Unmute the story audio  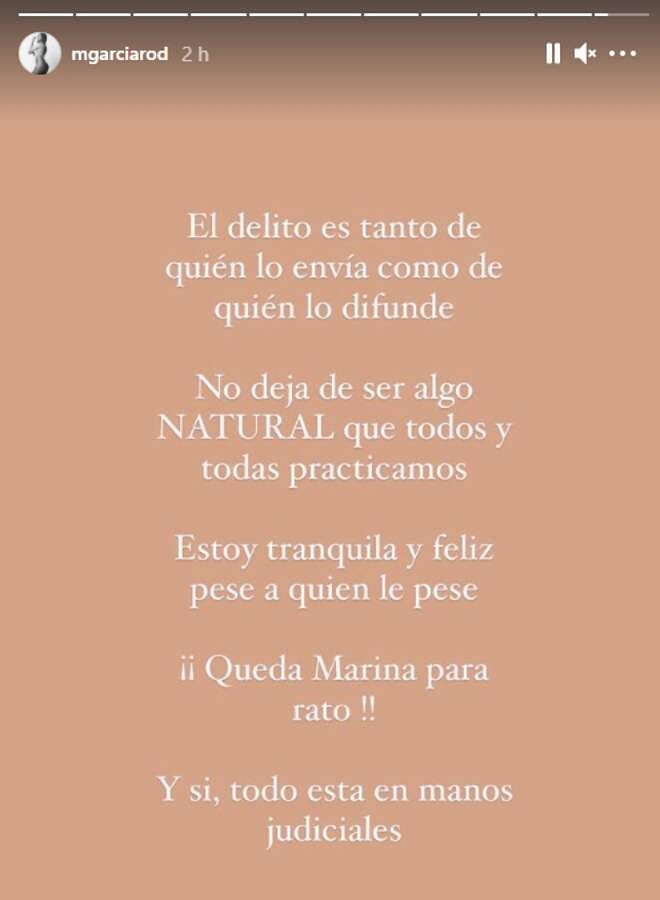(585, 54)
